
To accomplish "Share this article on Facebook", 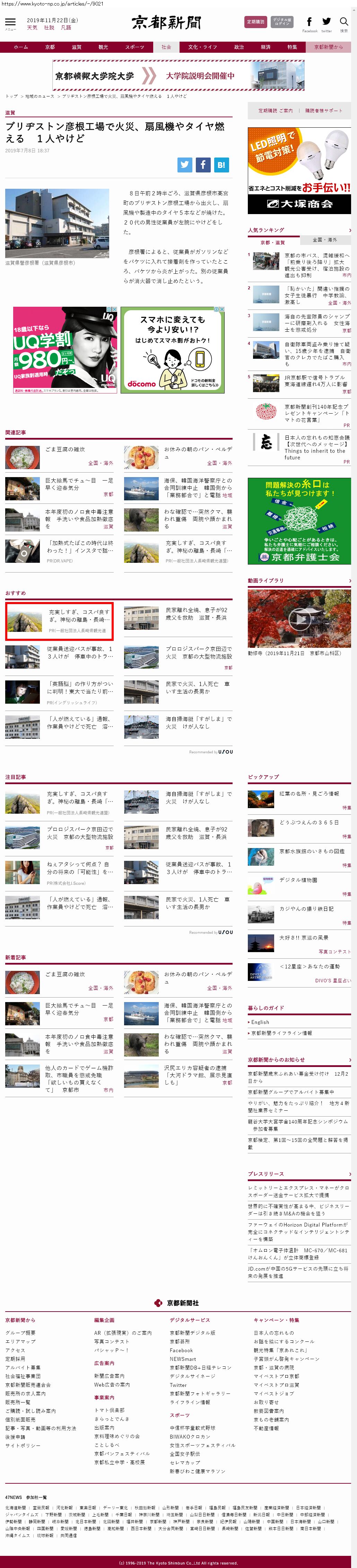I will pos(203,164).
